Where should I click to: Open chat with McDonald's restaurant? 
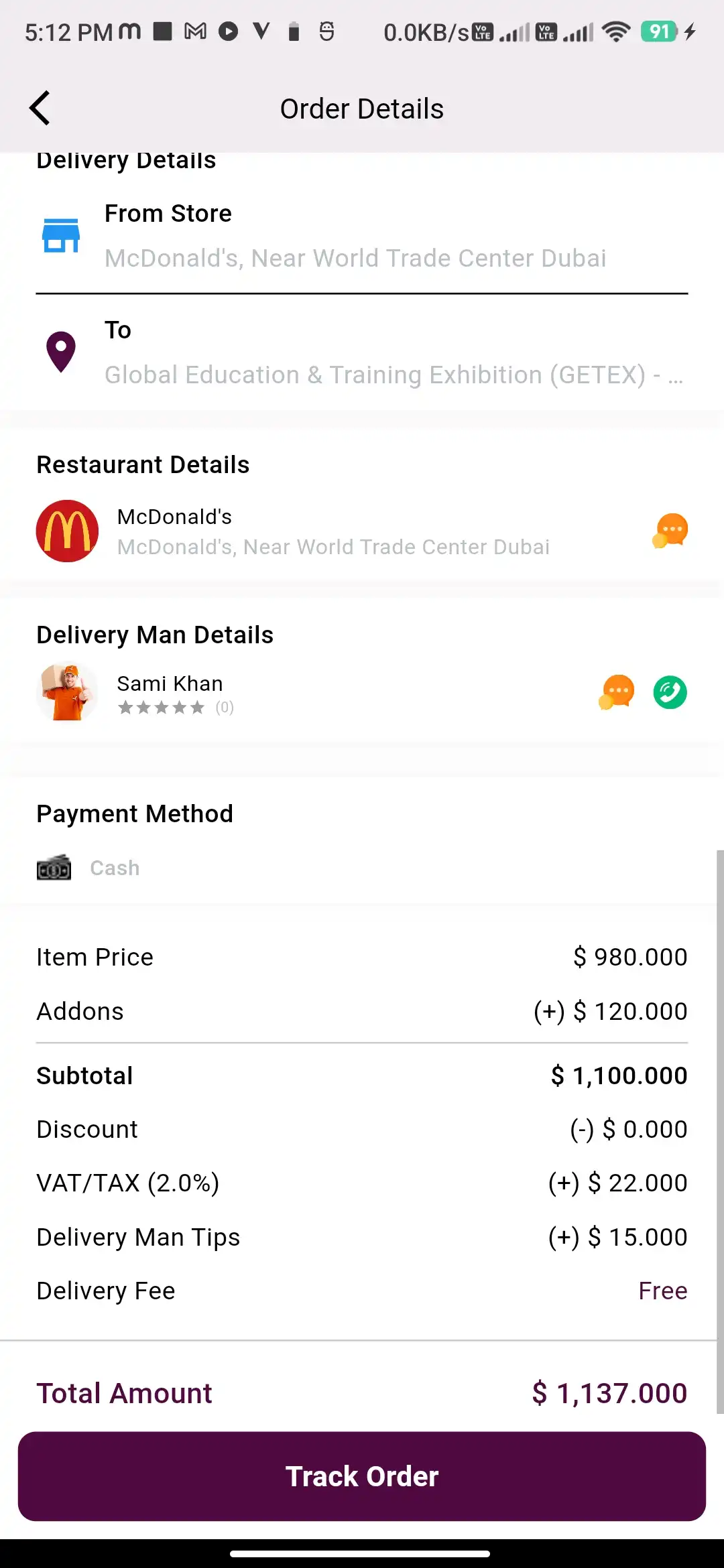pos(669,530)
